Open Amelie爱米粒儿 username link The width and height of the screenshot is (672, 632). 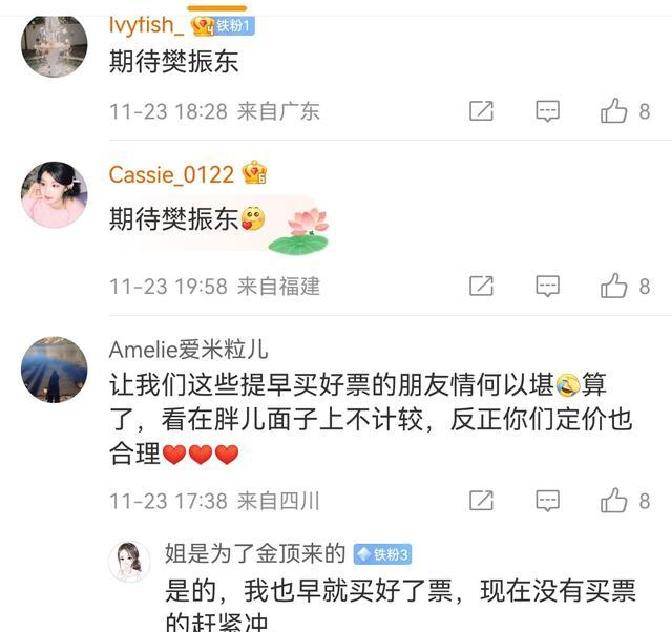(x=188, y=349)
